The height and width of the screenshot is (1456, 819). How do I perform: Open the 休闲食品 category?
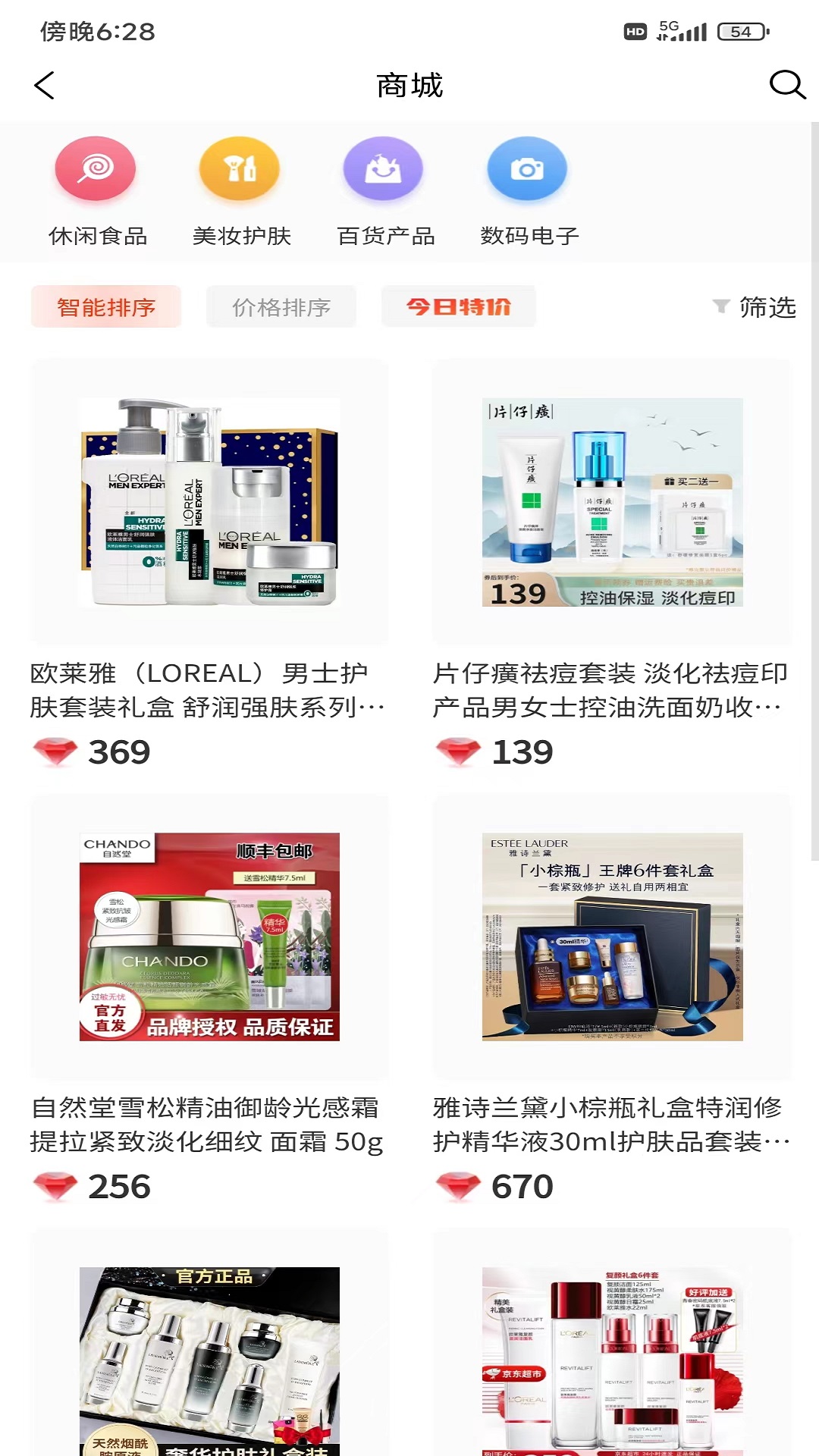(x=96, y=191)
